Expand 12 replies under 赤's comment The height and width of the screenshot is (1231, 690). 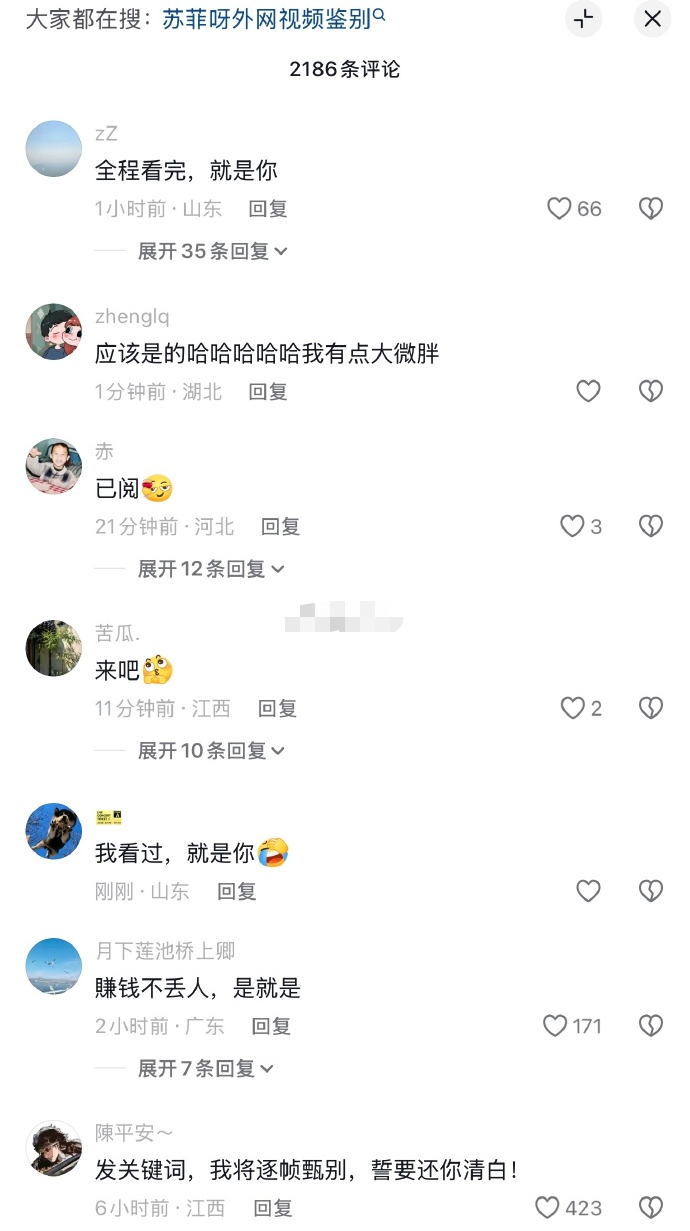click(211, 569)
